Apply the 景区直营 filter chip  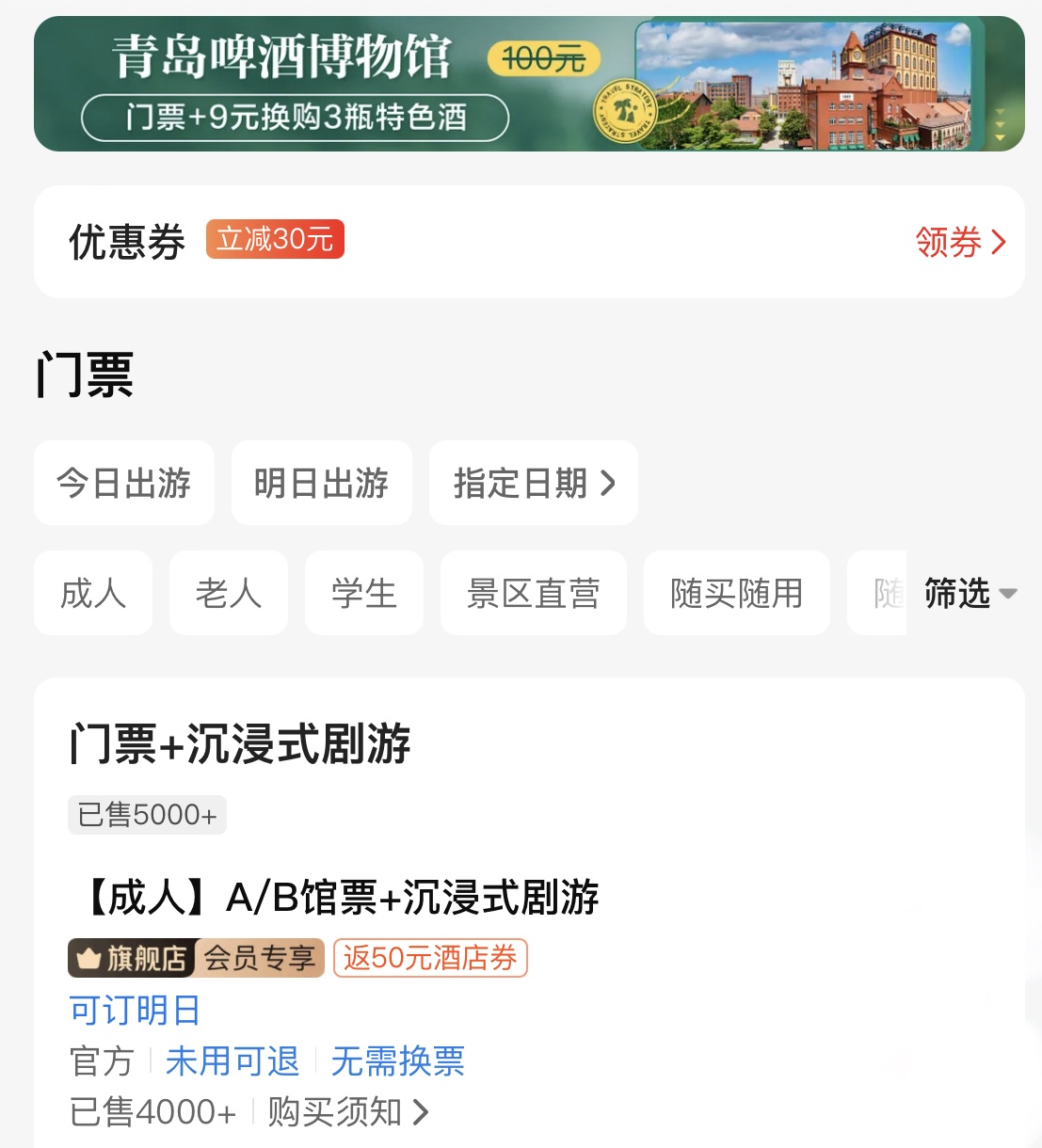pos(534,593)
